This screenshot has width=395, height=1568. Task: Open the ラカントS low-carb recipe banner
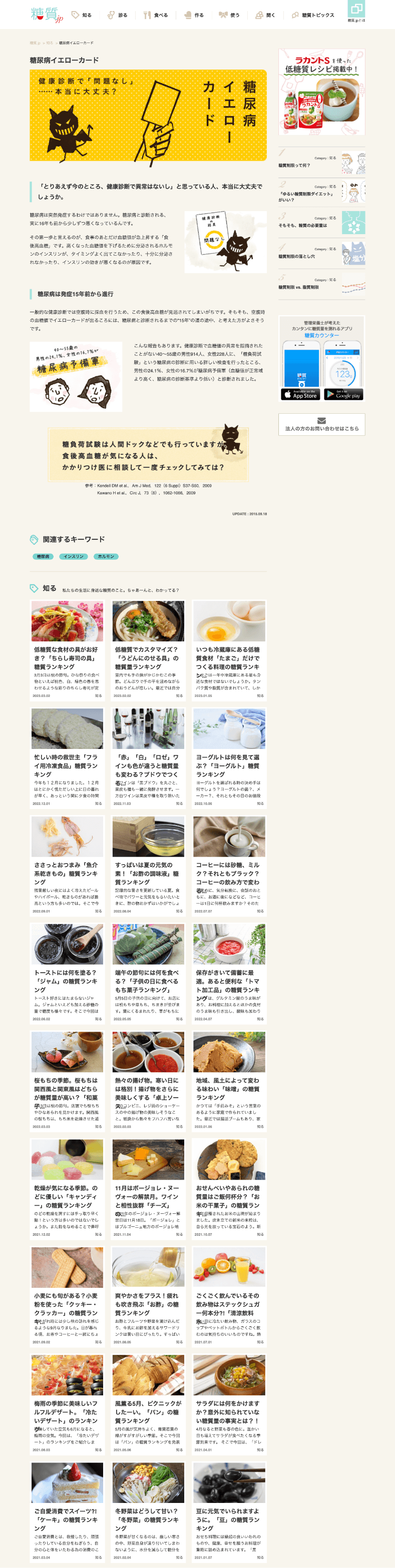pyautogui.click(x=321, y=91)
